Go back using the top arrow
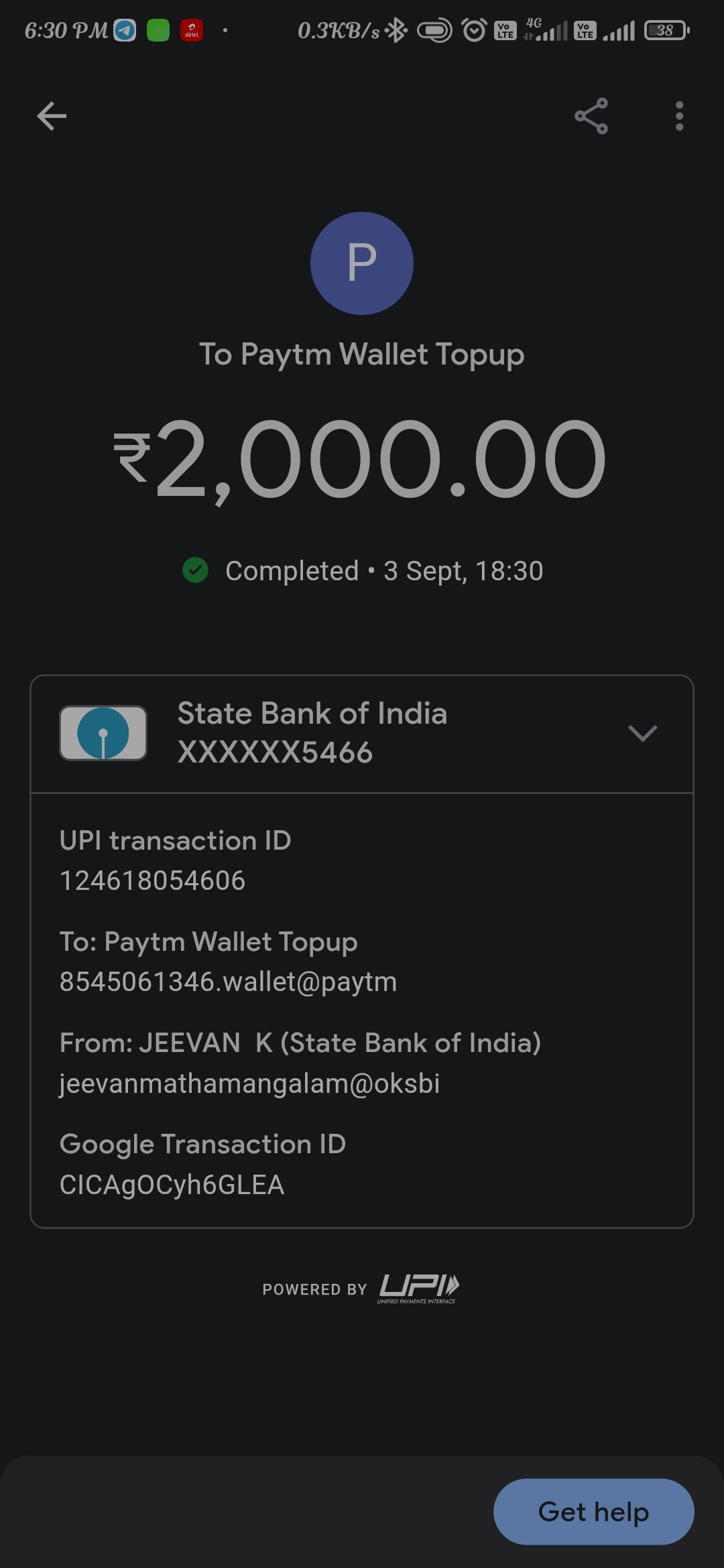Image resolution: width=724 pixels, height=1568 pixels. (52, 117)
